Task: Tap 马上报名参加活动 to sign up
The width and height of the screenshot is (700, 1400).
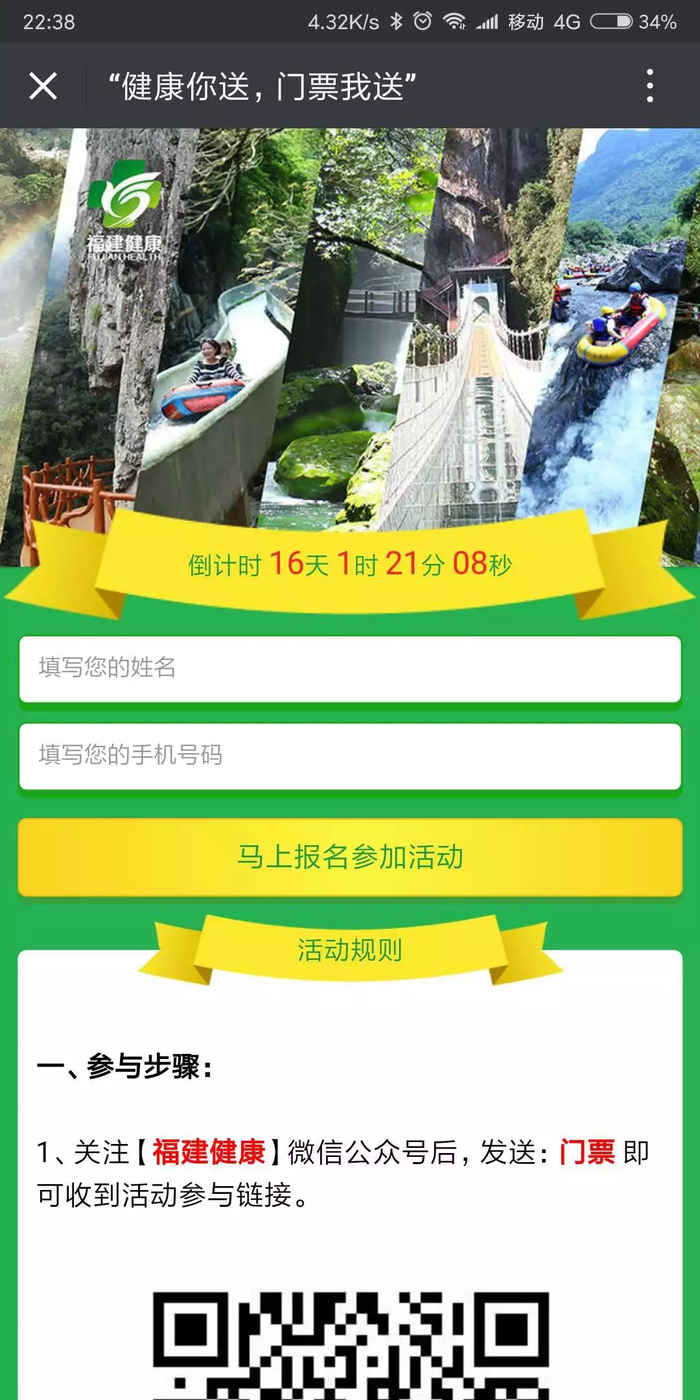Action: tap(350, 857)
